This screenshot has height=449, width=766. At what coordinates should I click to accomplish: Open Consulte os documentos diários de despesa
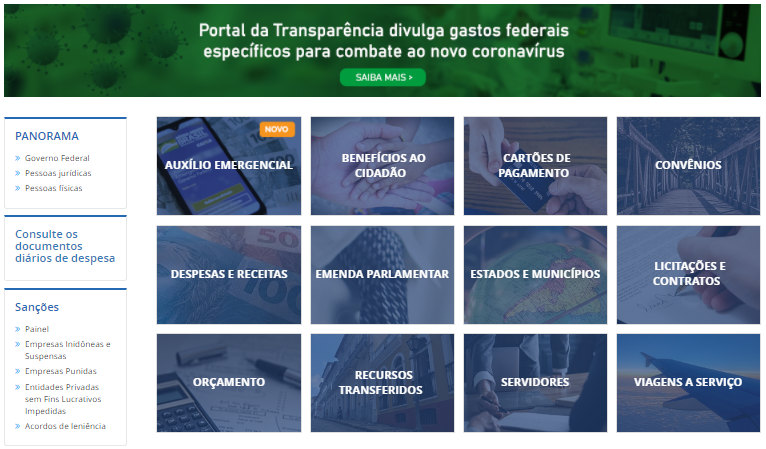(x=65, y=246)
